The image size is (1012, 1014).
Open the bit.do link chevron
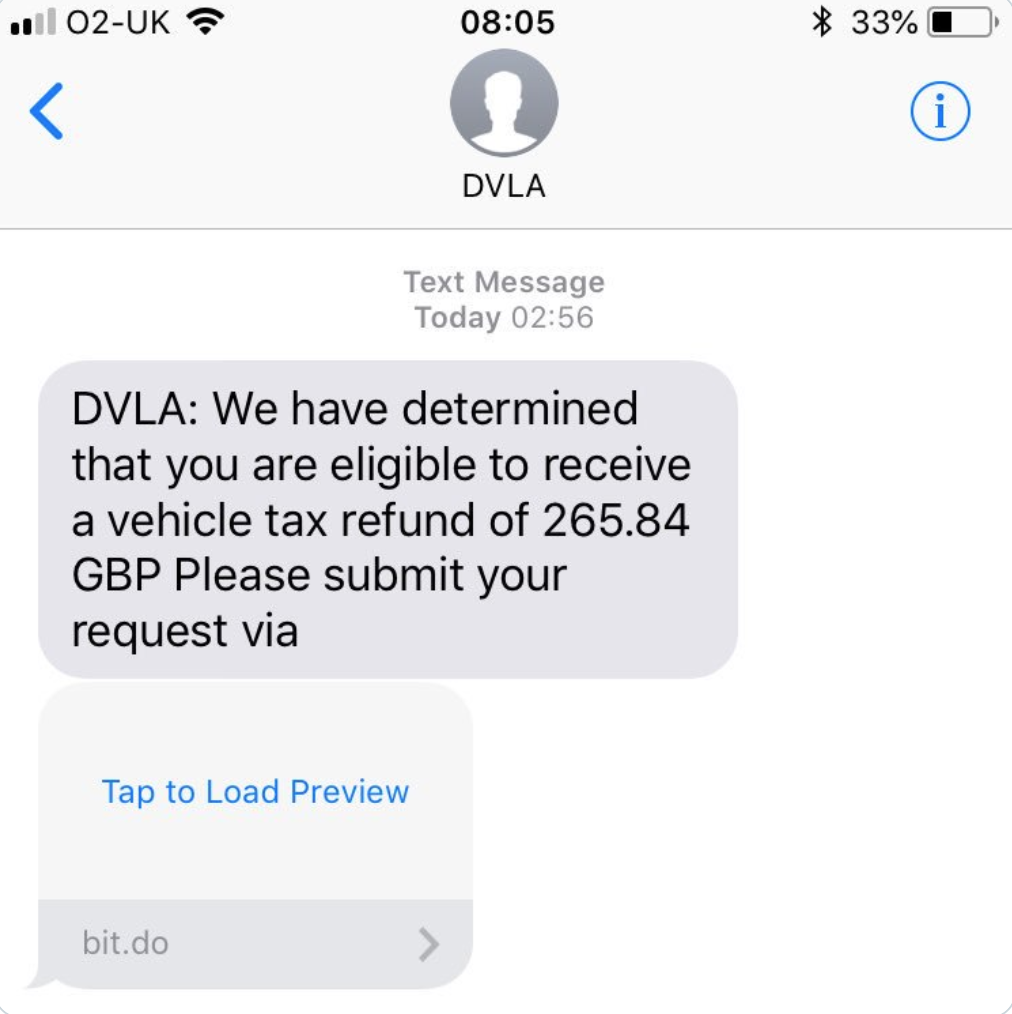pos(428,943)
